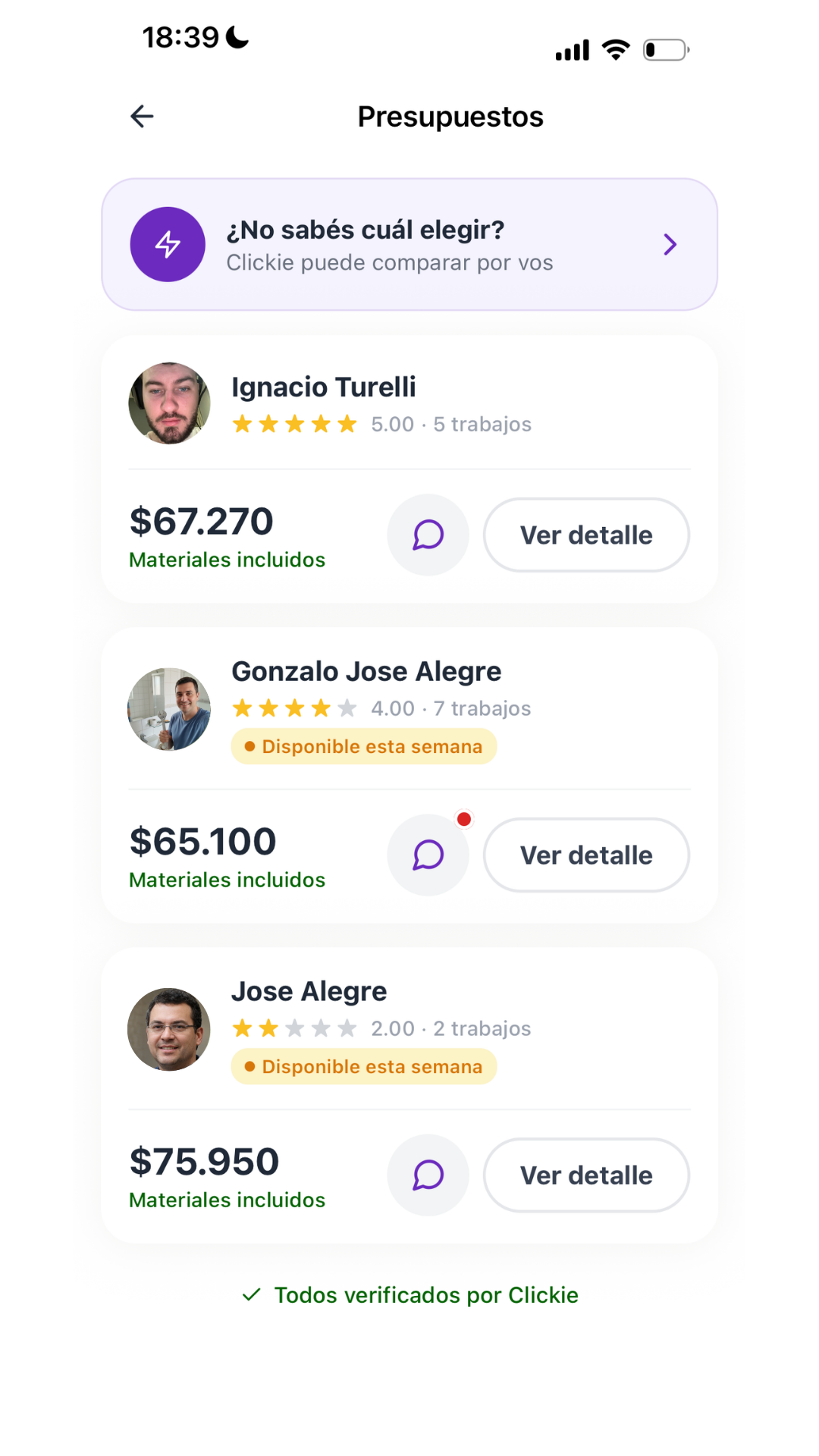
Task: Go back from Presupuestos screen
Action: point(142,116)
